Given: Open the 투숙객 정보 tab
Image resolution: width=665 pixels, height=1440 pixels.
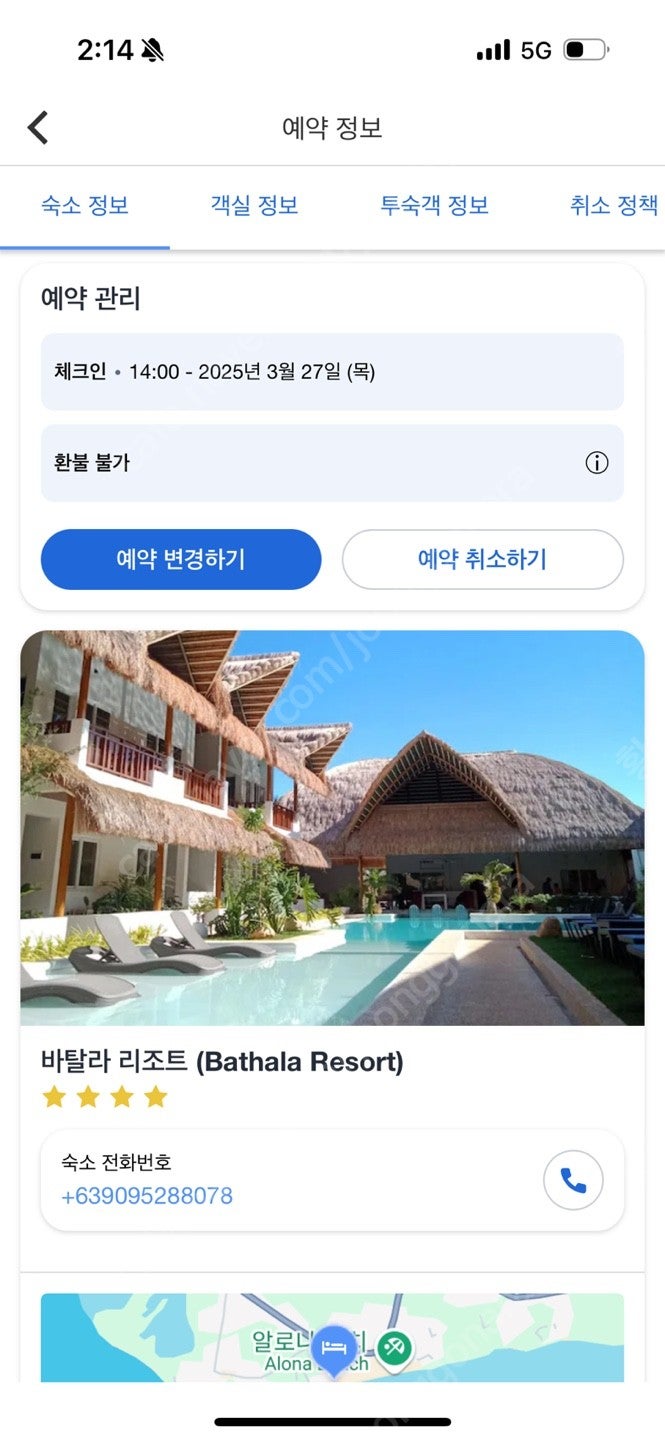Looking at the screenshot, I should pyautogui.click(x=434, y=206).
